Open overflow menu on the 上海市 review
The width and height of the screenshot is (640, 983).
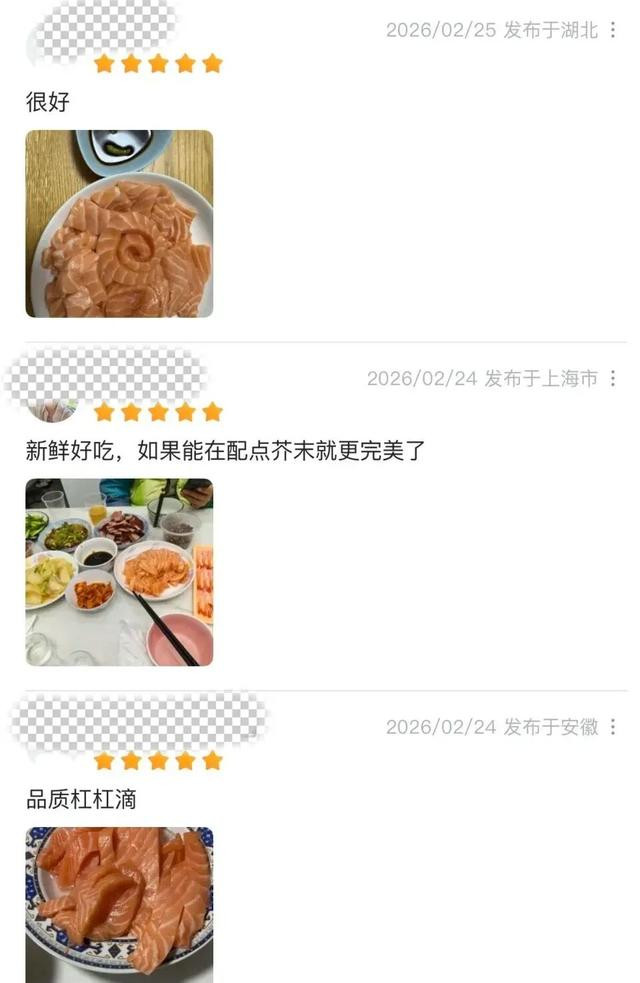tap(613, 378)
